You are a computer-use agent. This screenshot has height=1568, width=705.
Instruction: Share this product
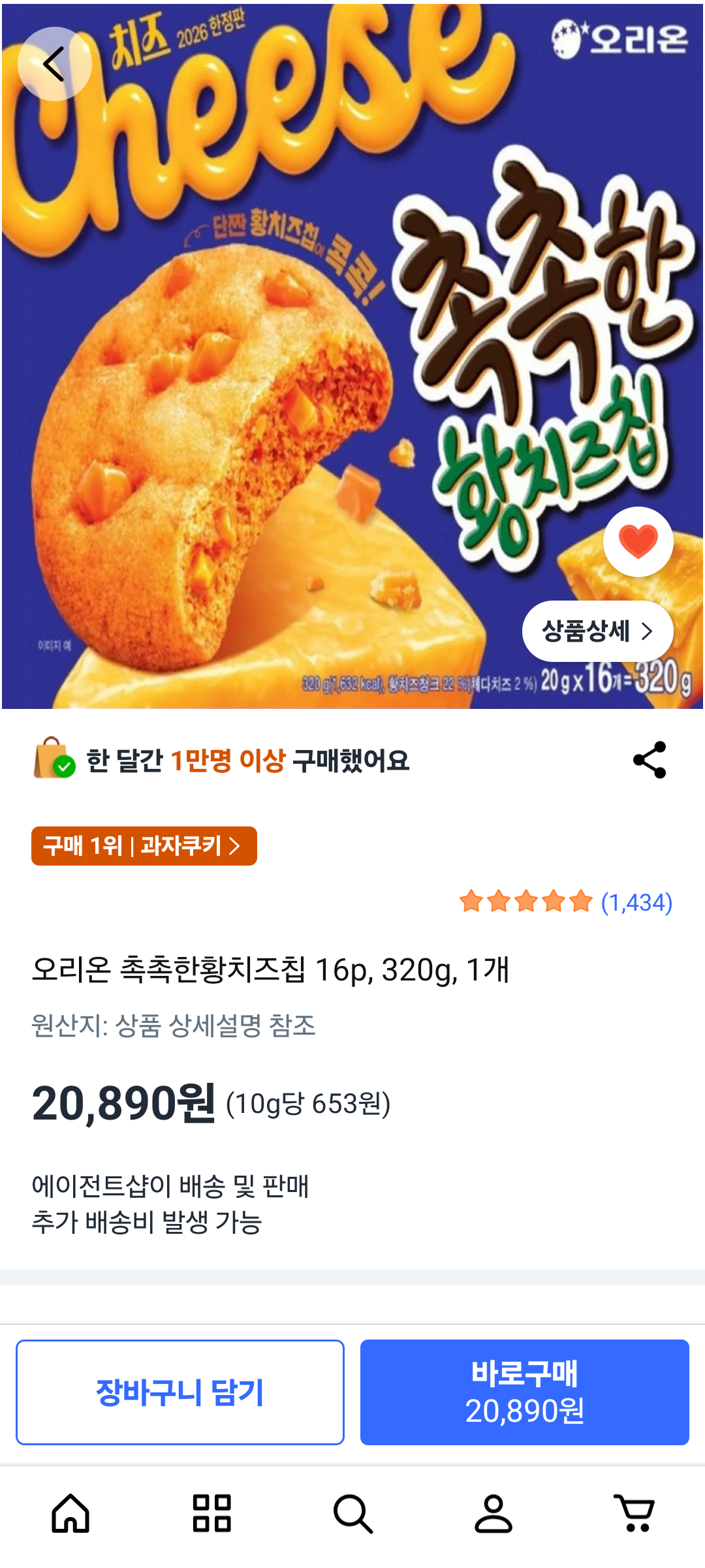coord(650,760)
